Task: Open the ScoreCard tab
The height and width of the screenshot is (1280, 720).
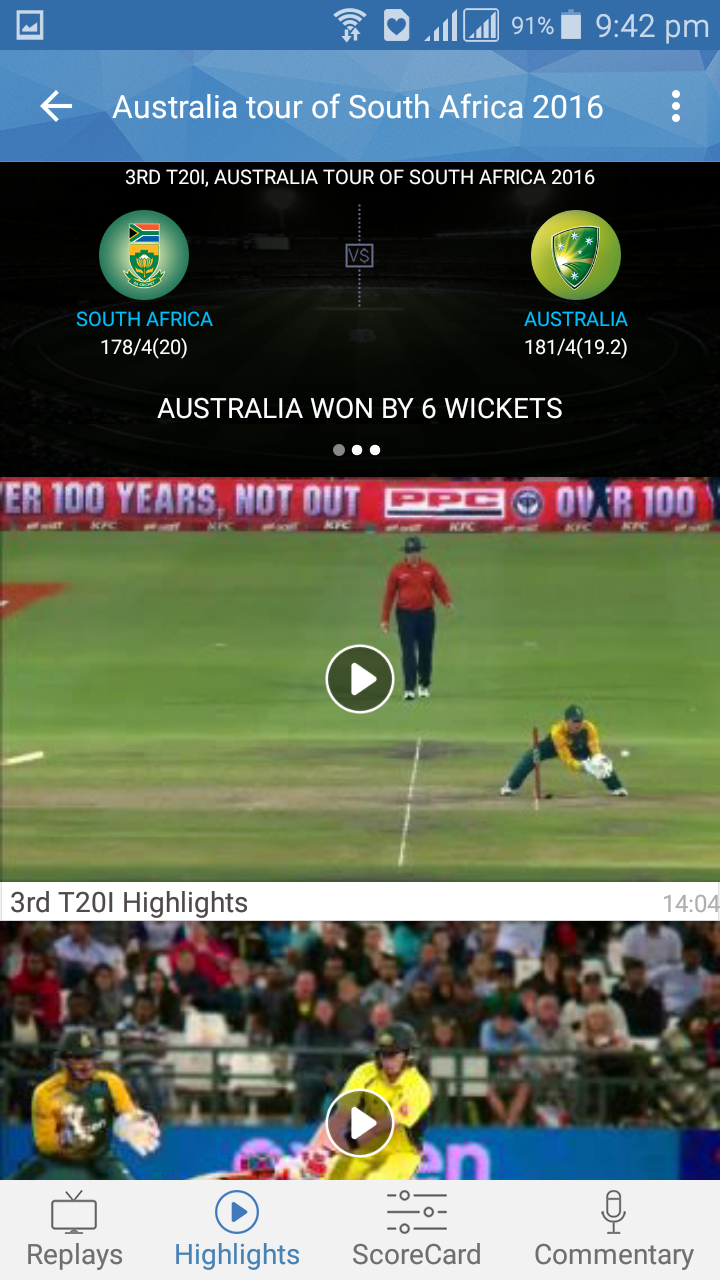Action: click(x=416, y=1230)
